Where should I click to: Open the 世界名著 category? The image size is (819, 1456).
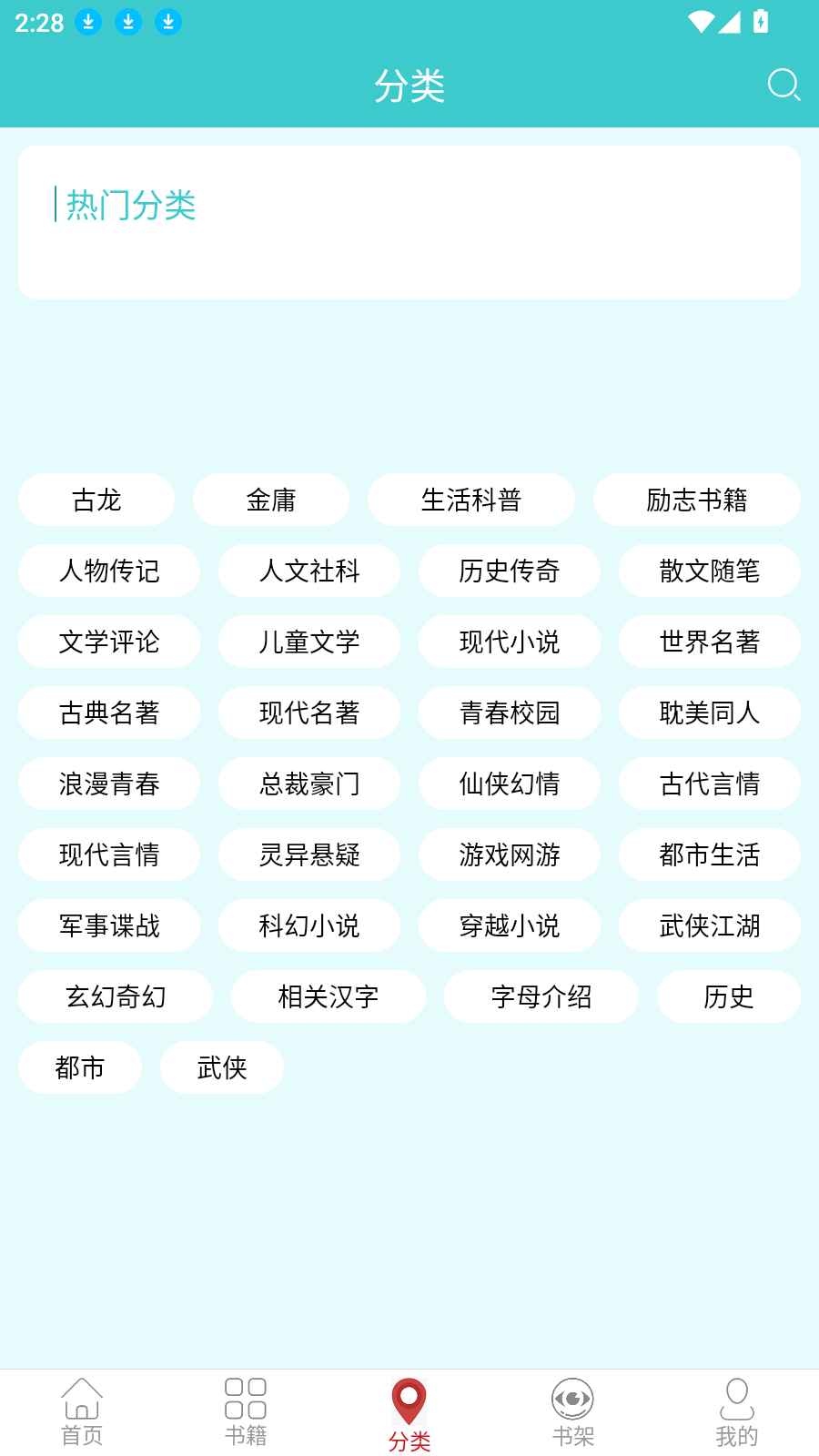[710, 642]
